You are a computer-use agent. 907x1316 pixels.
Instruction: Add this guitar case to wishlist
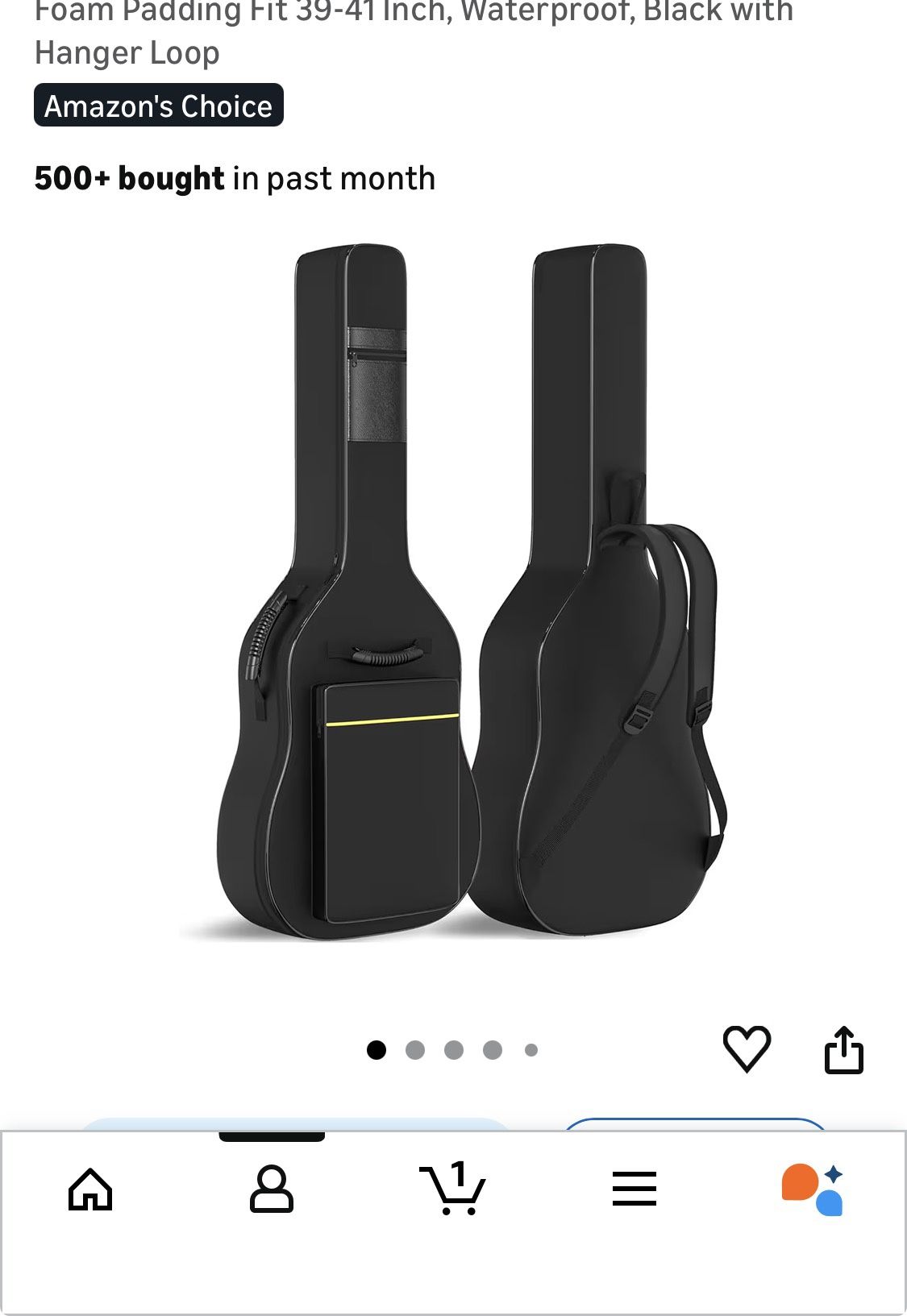tap(747, 1048)
